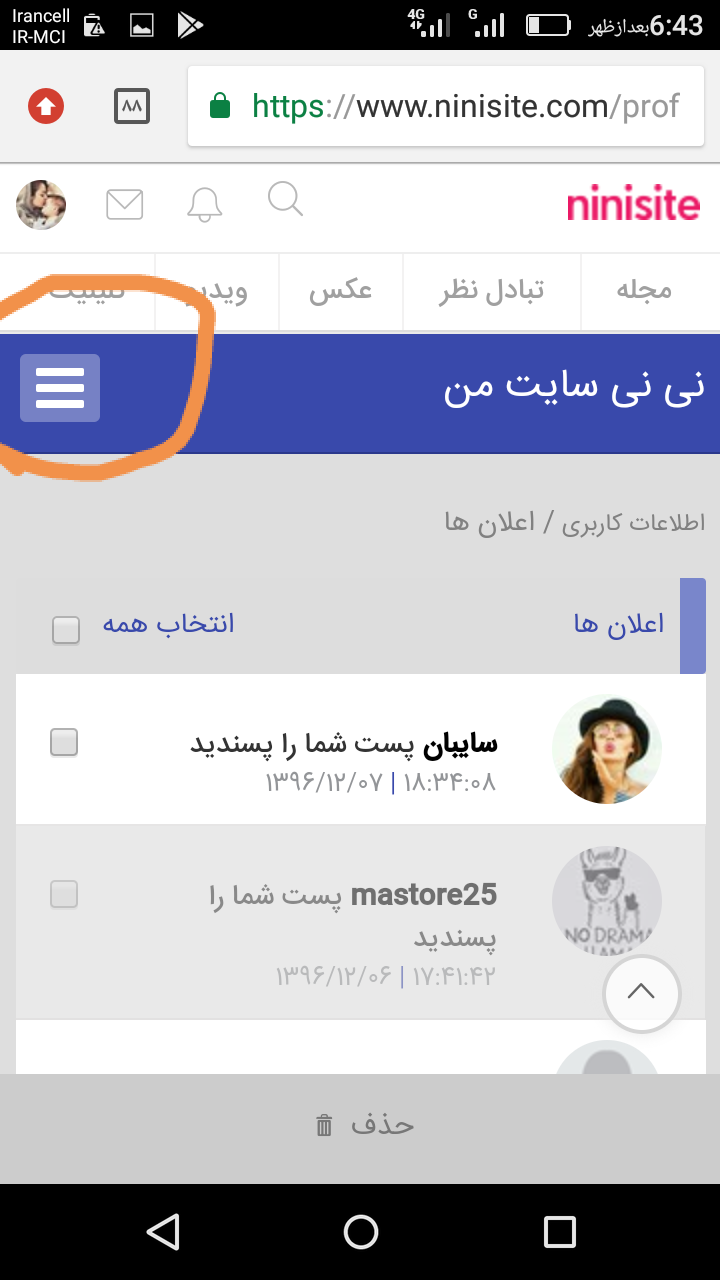Go back with the navigation bar
The image size is (720, 1280).
click(x=162, y=1231)
